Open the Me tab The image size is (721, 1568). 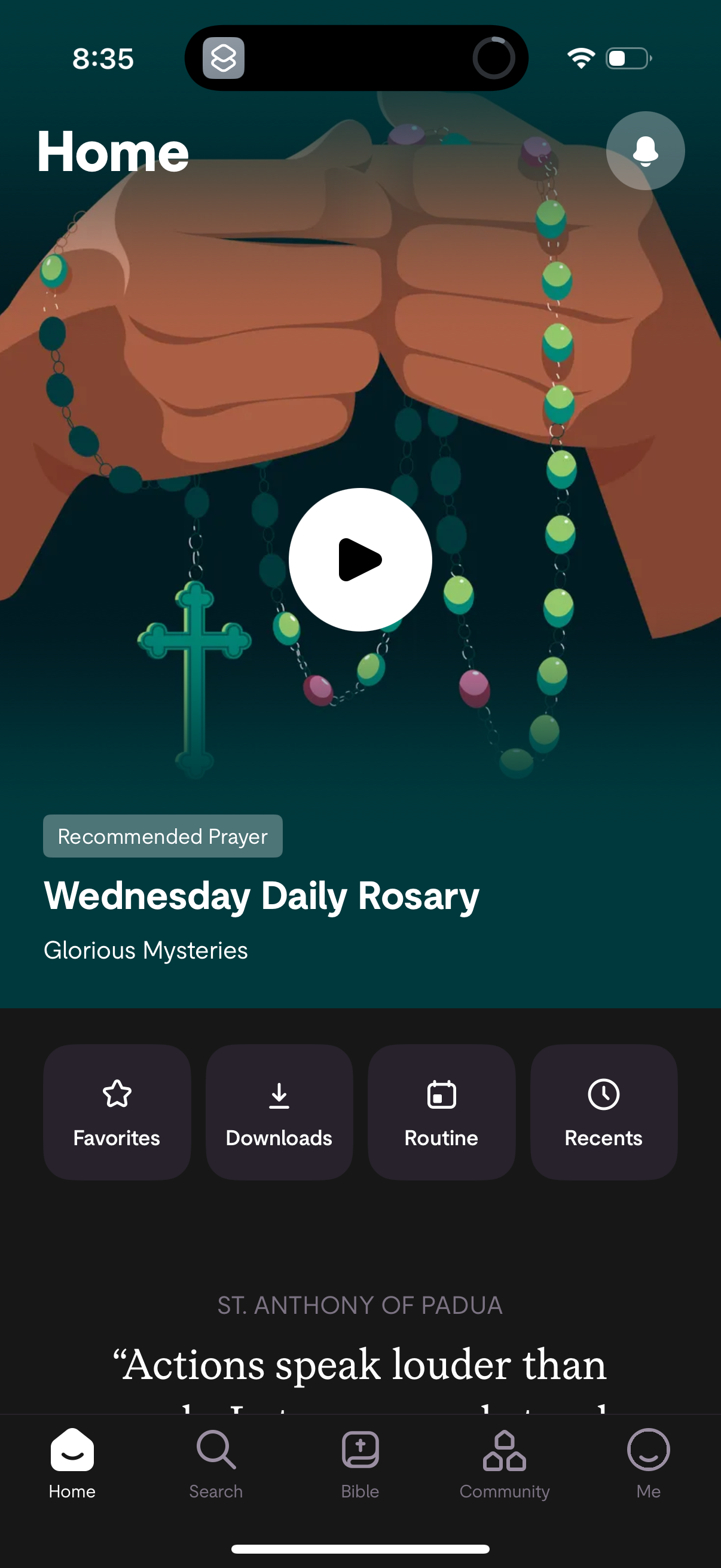[x=648, y=1463]
